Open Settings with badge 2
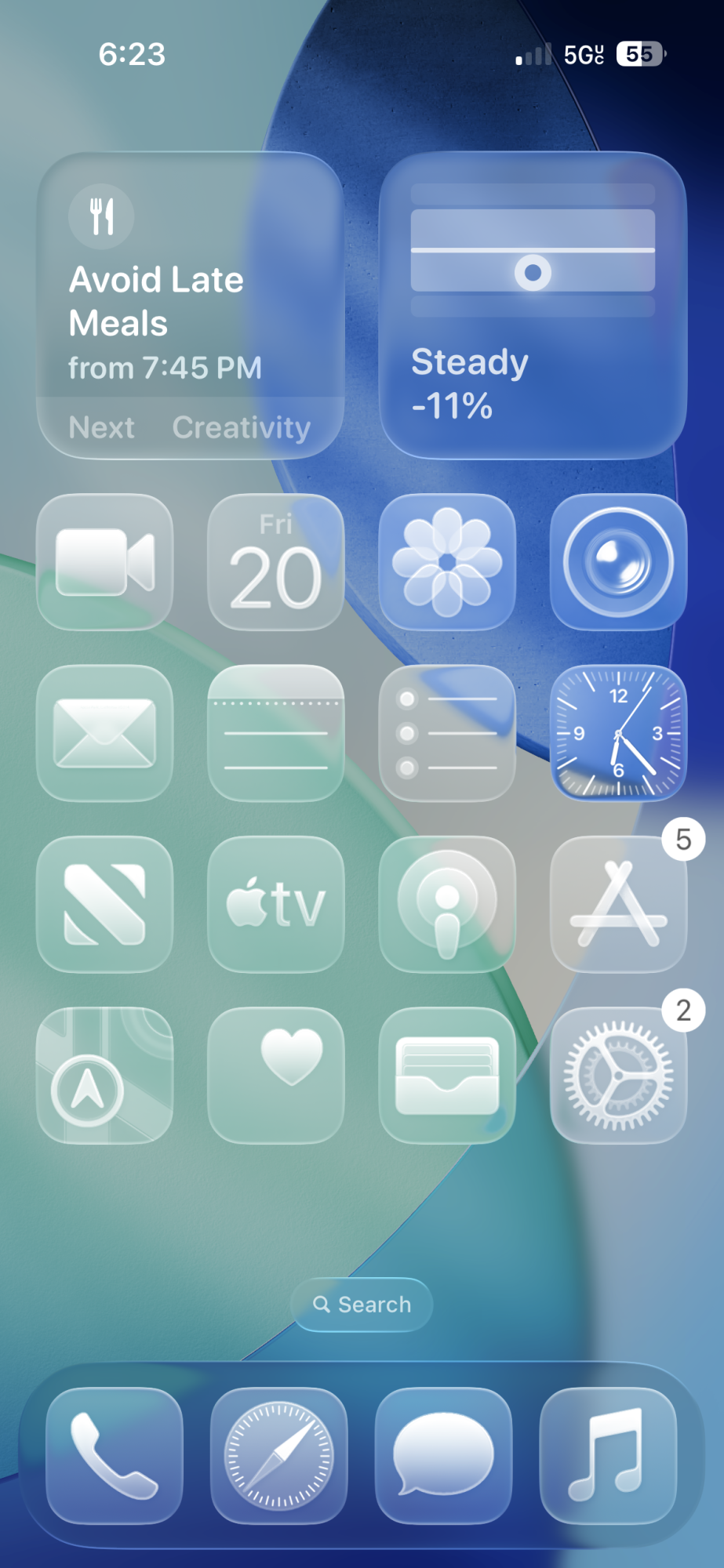The image size is (724, 1568). pyautogui.click(x=618, y=1075)
